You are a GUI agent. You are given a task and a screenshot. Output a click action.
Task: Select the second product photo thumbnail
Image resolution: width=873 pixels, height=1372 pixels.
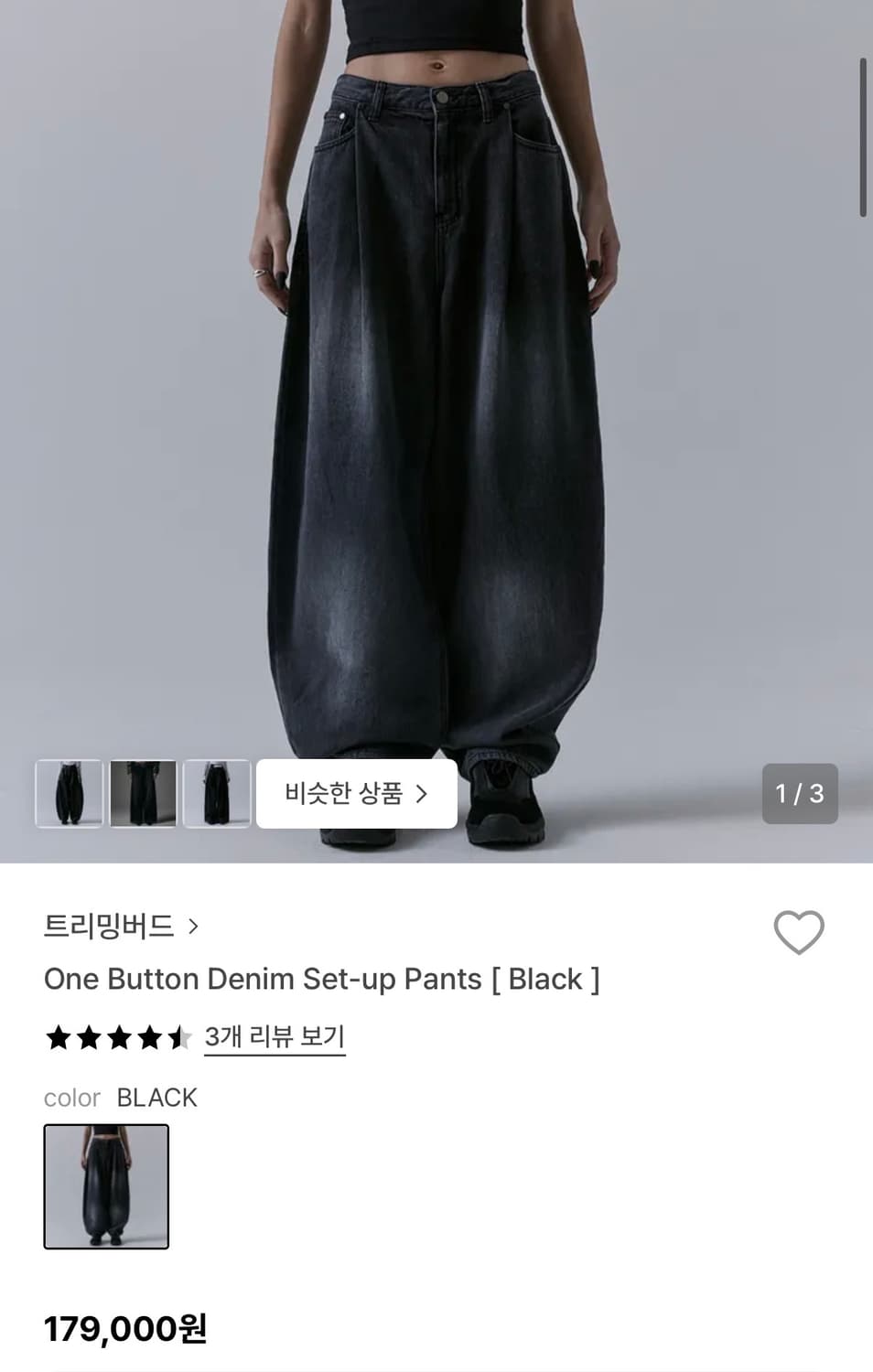[x=144, y=793]
